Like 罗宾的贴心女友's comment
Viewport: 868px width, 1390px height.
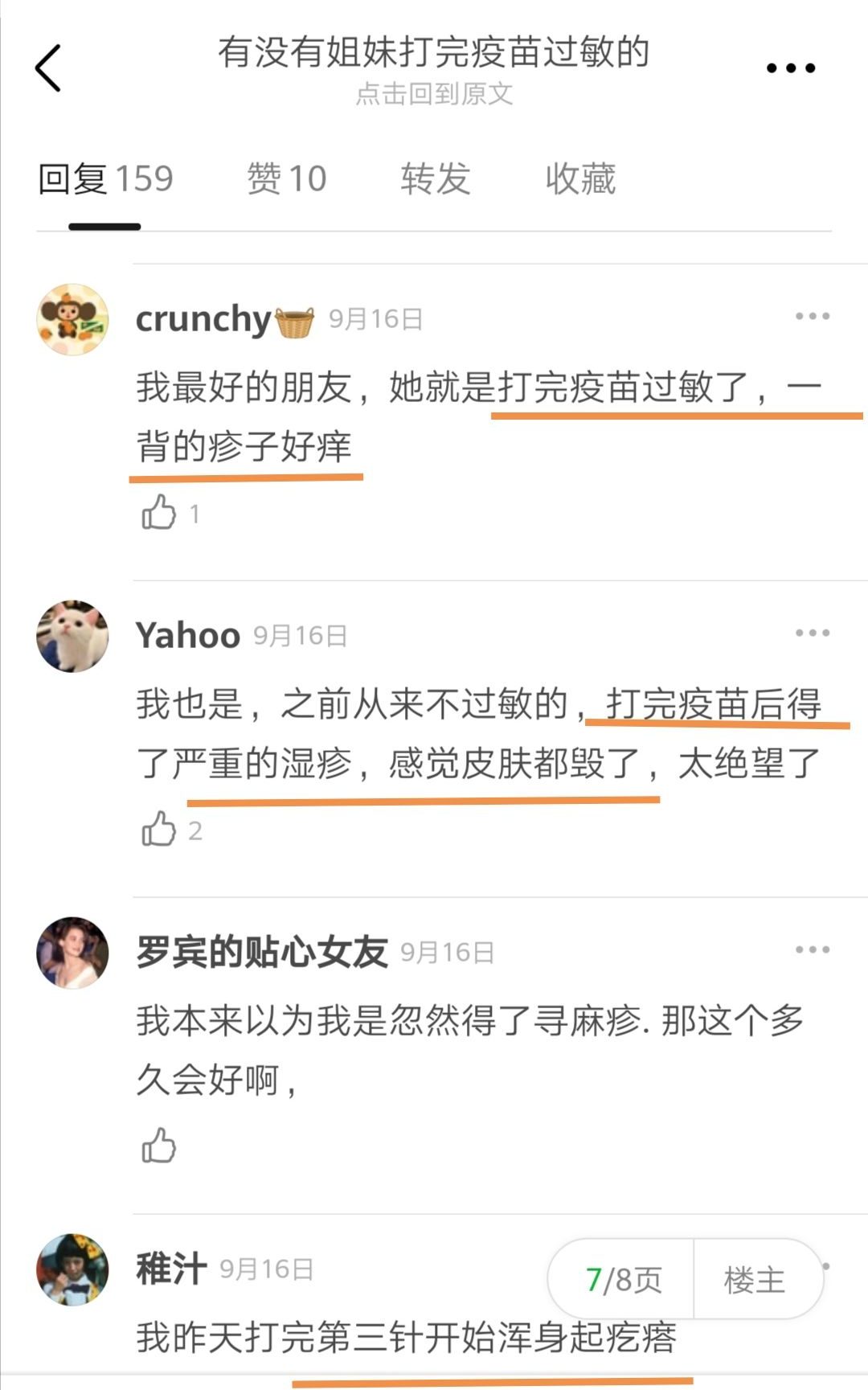(x=159, y=1146)
